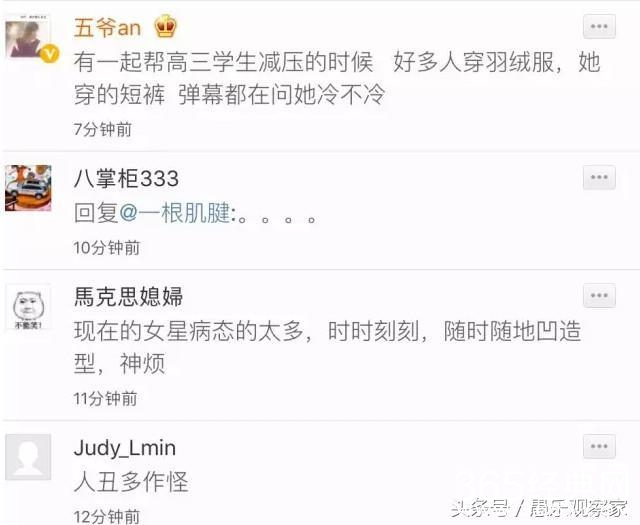Open username 五爷an
The width and height of the screenshot is (640, 525).
[108, 28]
